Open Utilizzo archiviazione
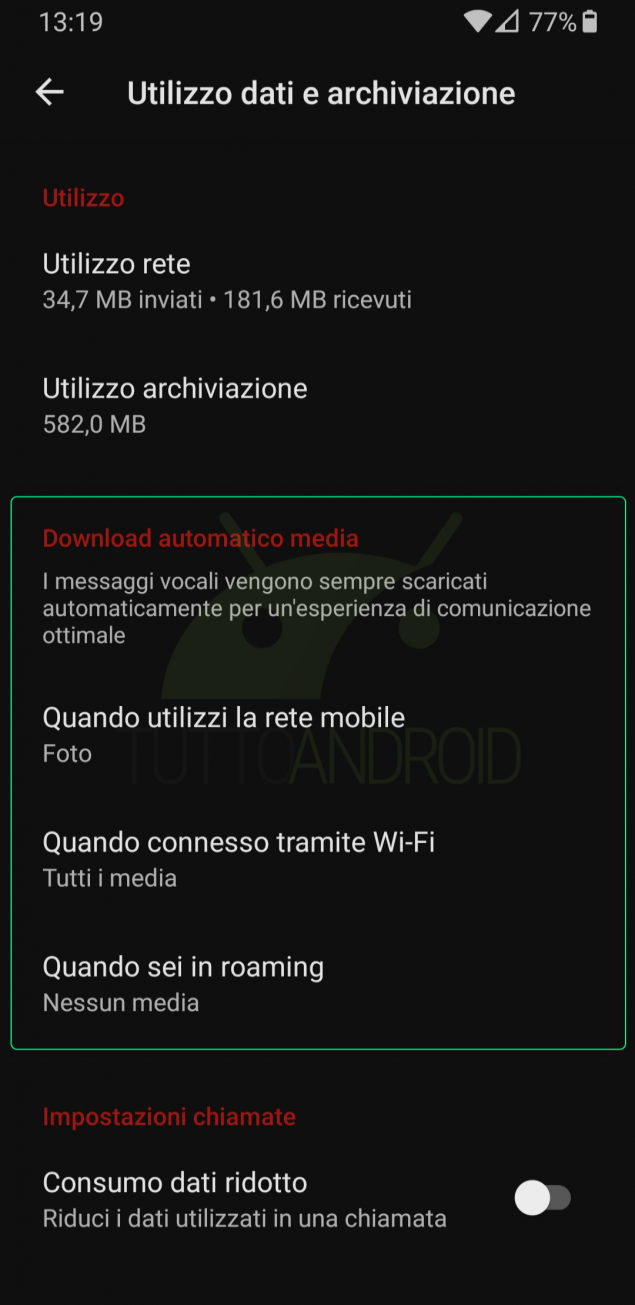This screenshot has width=635, height=1305. pyautogui.click(x=317, y=405)
